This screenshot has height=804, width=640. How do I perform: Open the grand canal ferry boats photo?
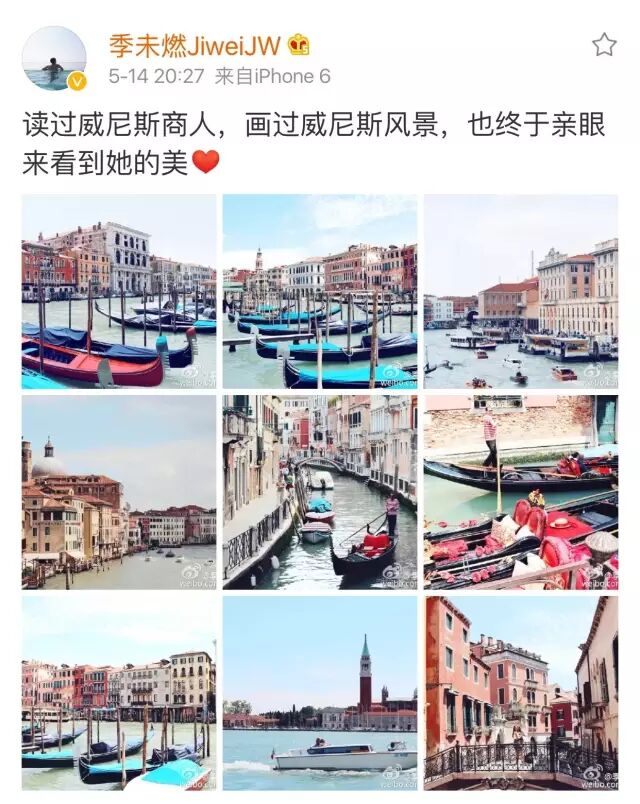click(521, 291)
